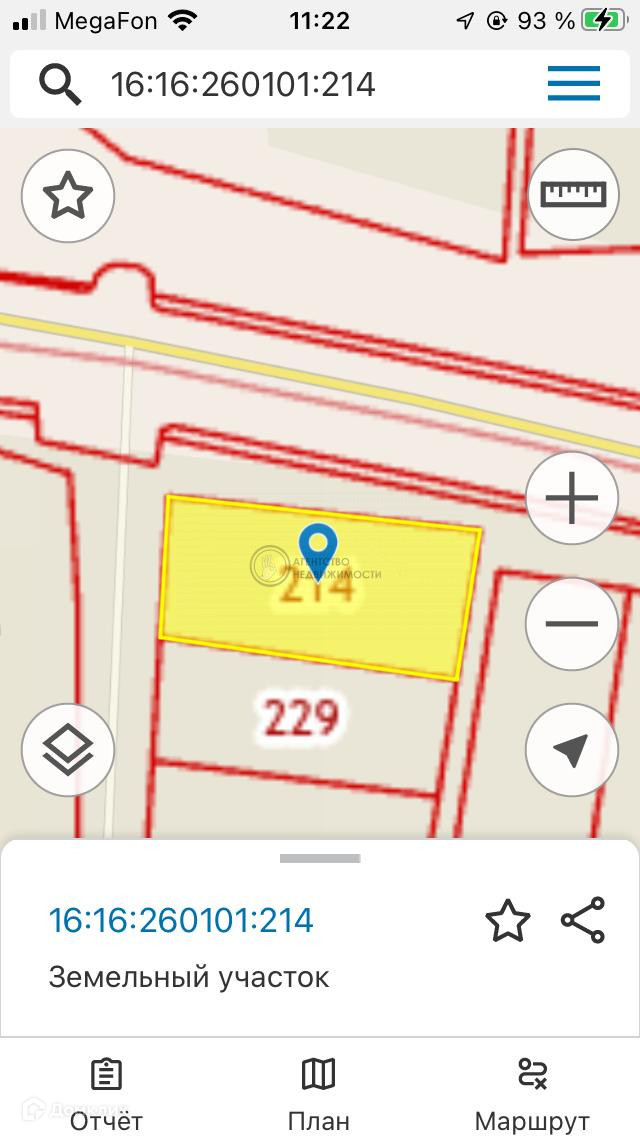Zoom in on the map

pyautogui.click(x=573, y=497)
